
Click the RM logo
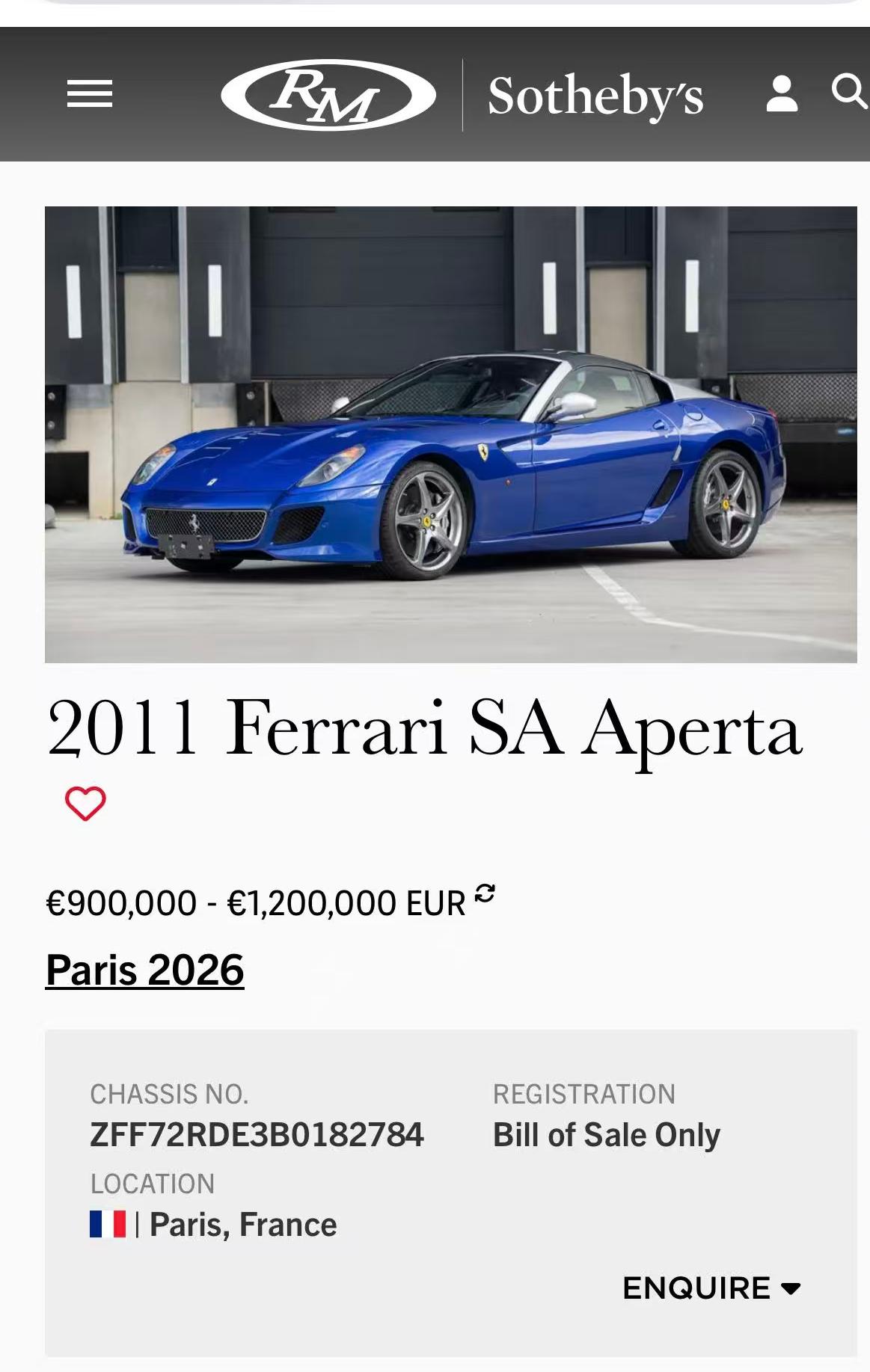tap(326, 95)
